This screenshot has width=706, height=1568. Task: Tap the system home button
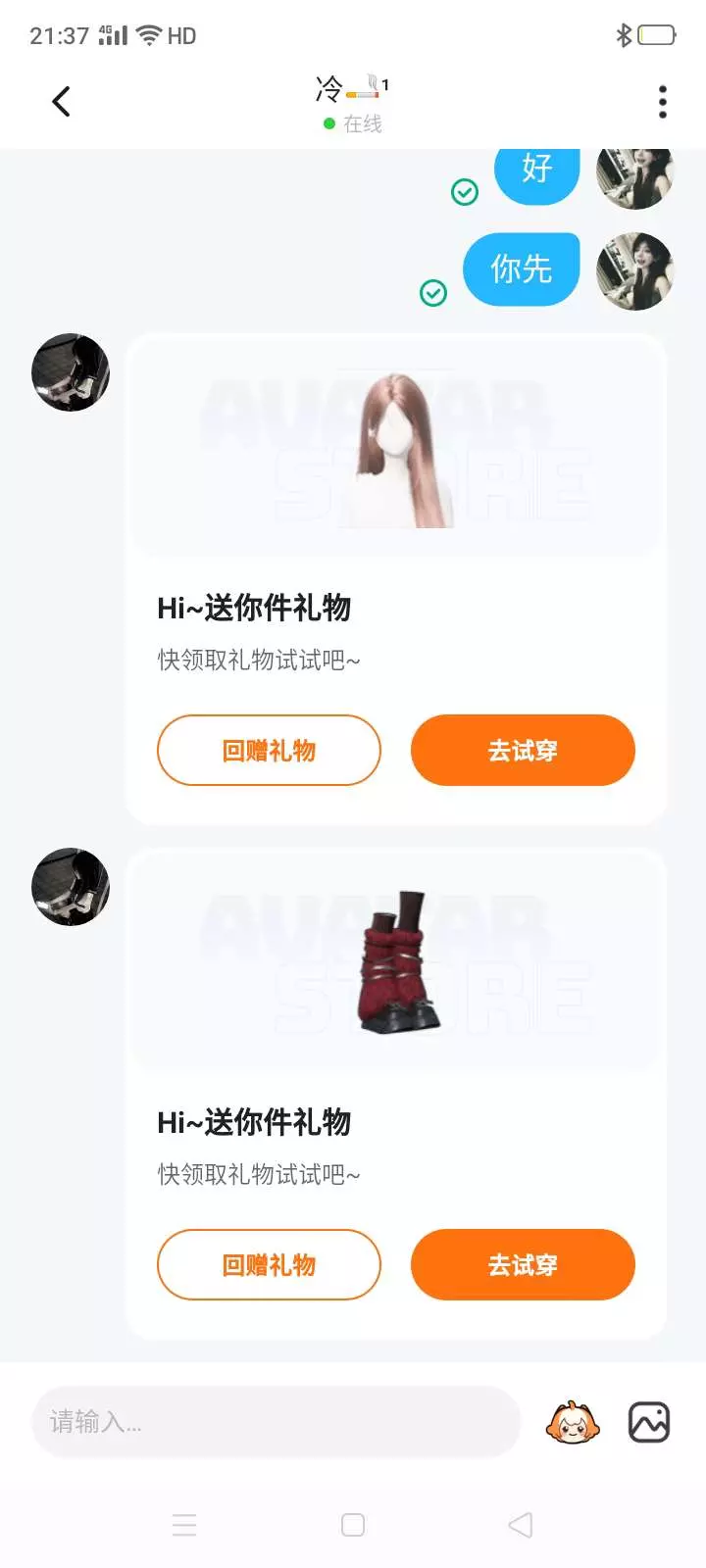353,1525
